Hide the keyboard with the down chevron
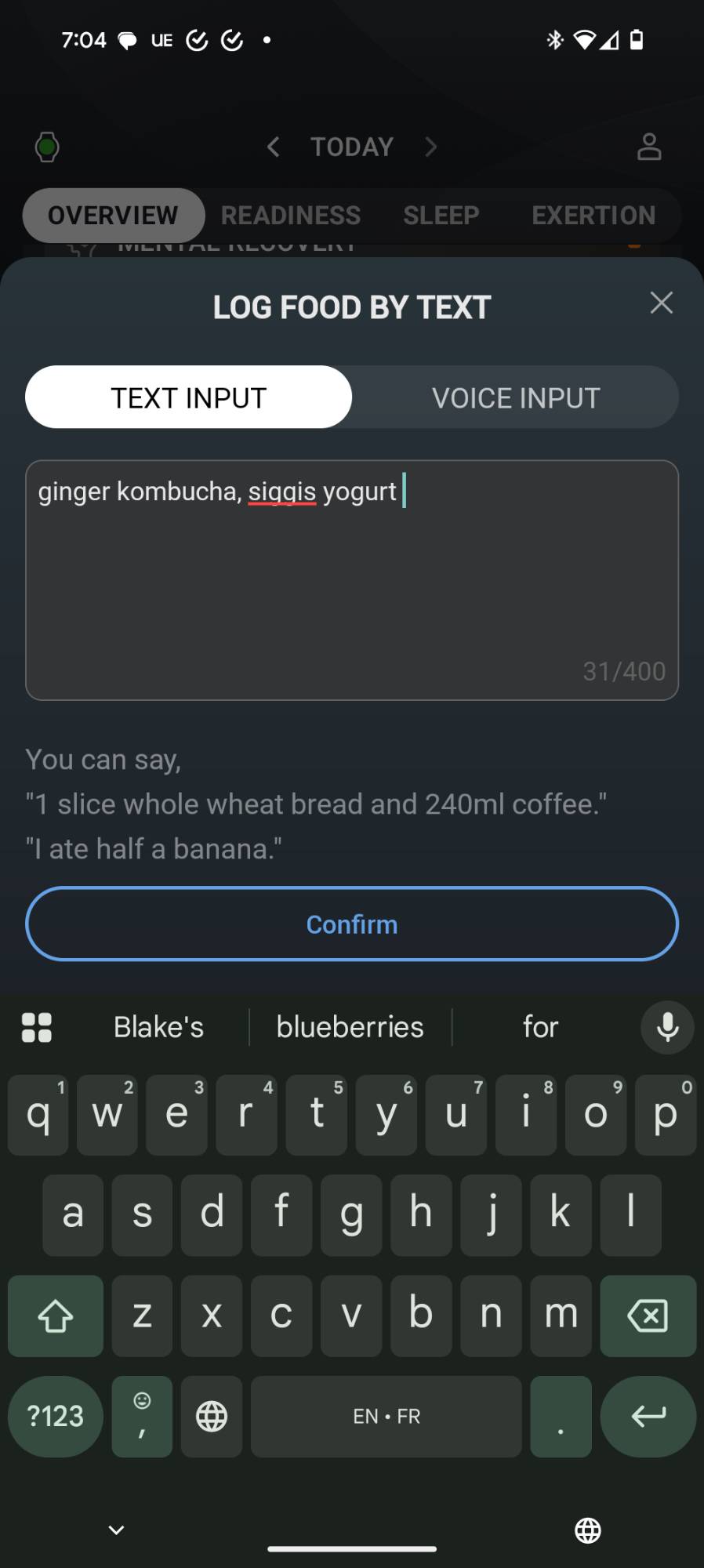The width and height of the screenshot is (704, 1568). pos(116,1530)
